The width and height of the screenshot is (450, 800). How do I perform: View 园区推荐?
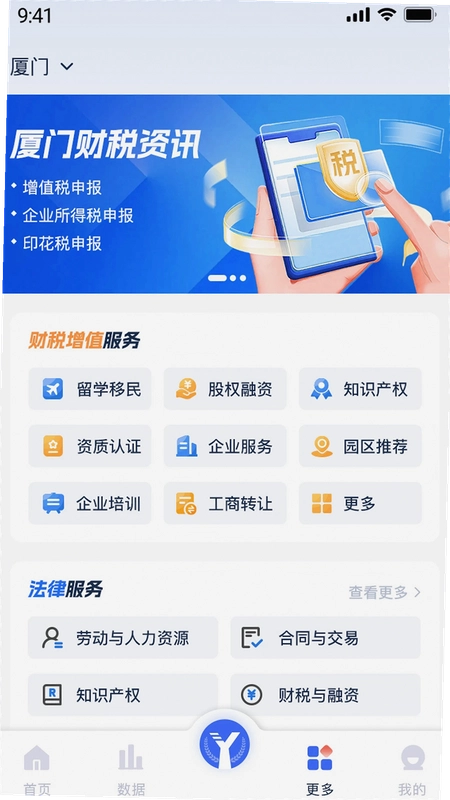(360, 446)
